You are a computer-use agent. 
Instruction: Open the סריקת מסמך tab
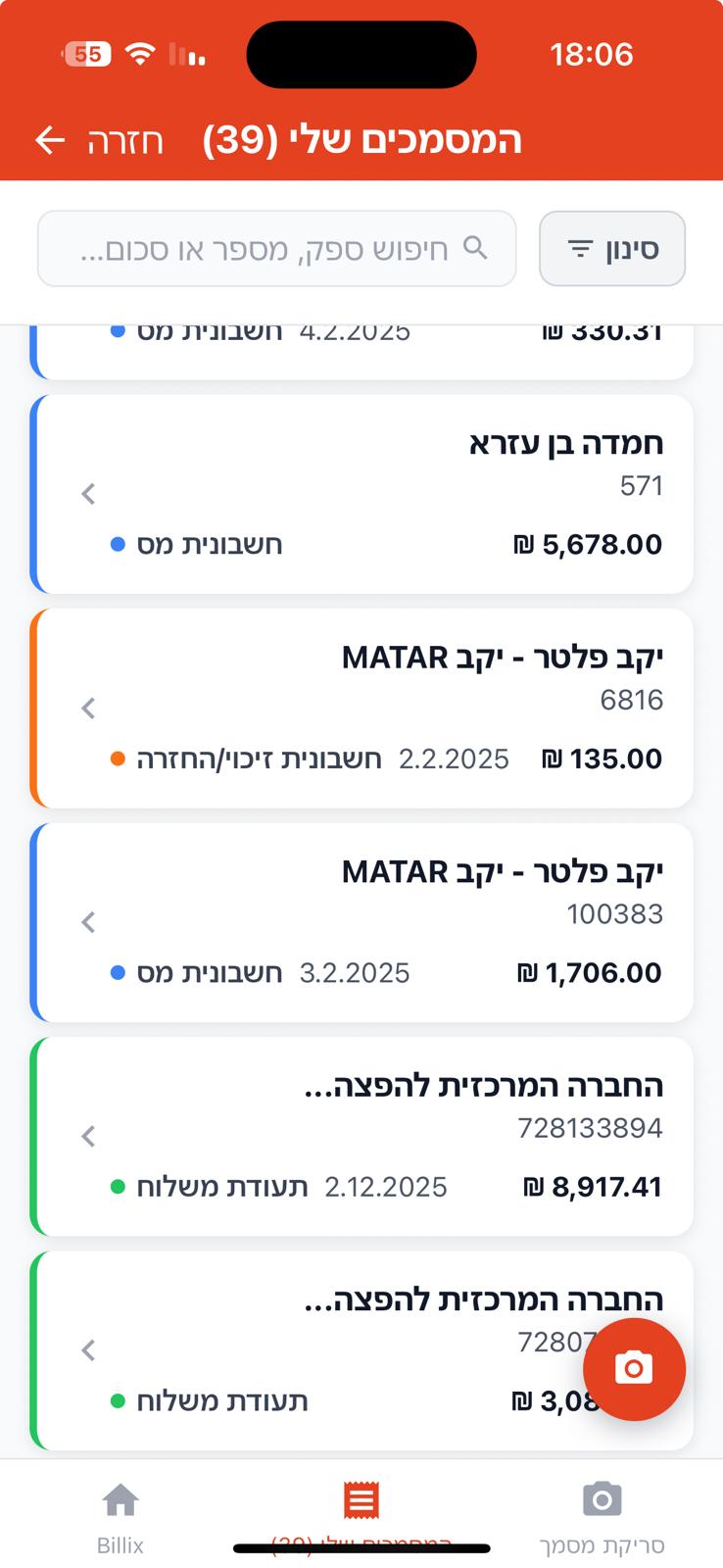click(x=602, y=1514)
